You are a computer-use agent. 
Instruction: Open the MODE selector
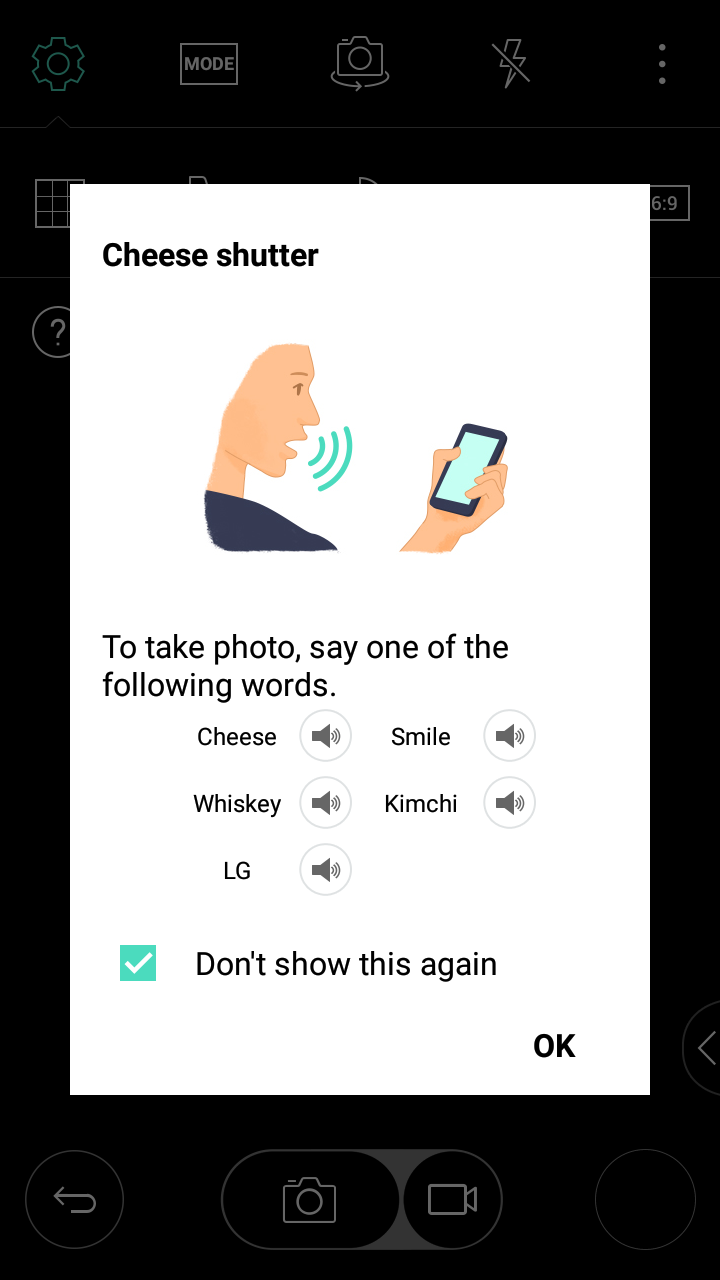tap(209, 64)
